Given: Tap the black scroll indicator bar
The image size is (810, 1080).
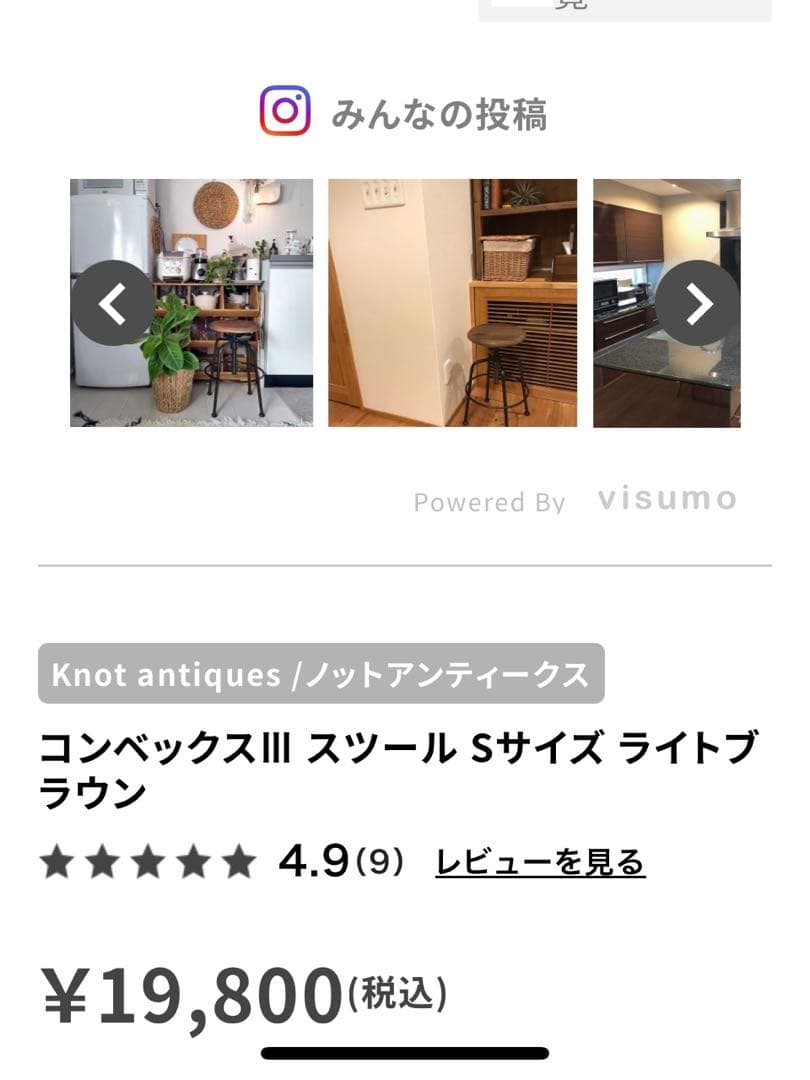Looking at the screenshot, I should pyautogui.click(x=405, y=1051).
